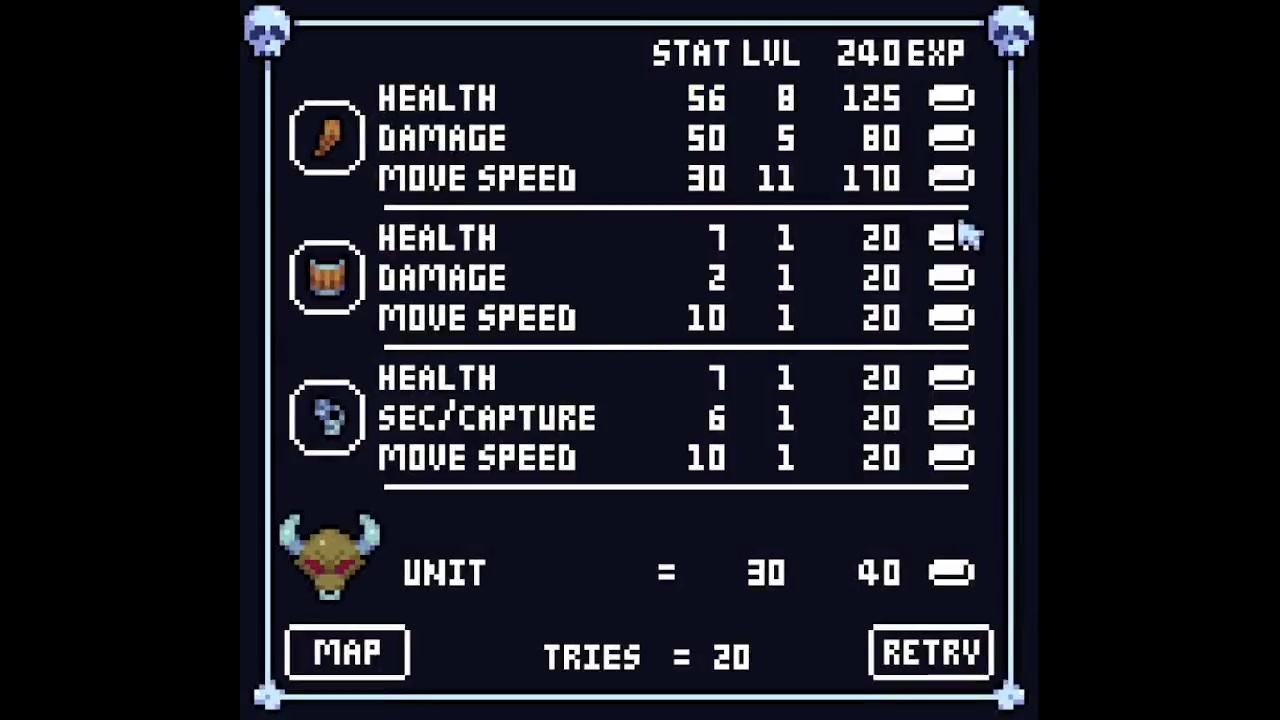The width and height of the screenshot is (1280, 720).
Task: Buy another Unit for 40 EXP
Action: click(951, 572)
